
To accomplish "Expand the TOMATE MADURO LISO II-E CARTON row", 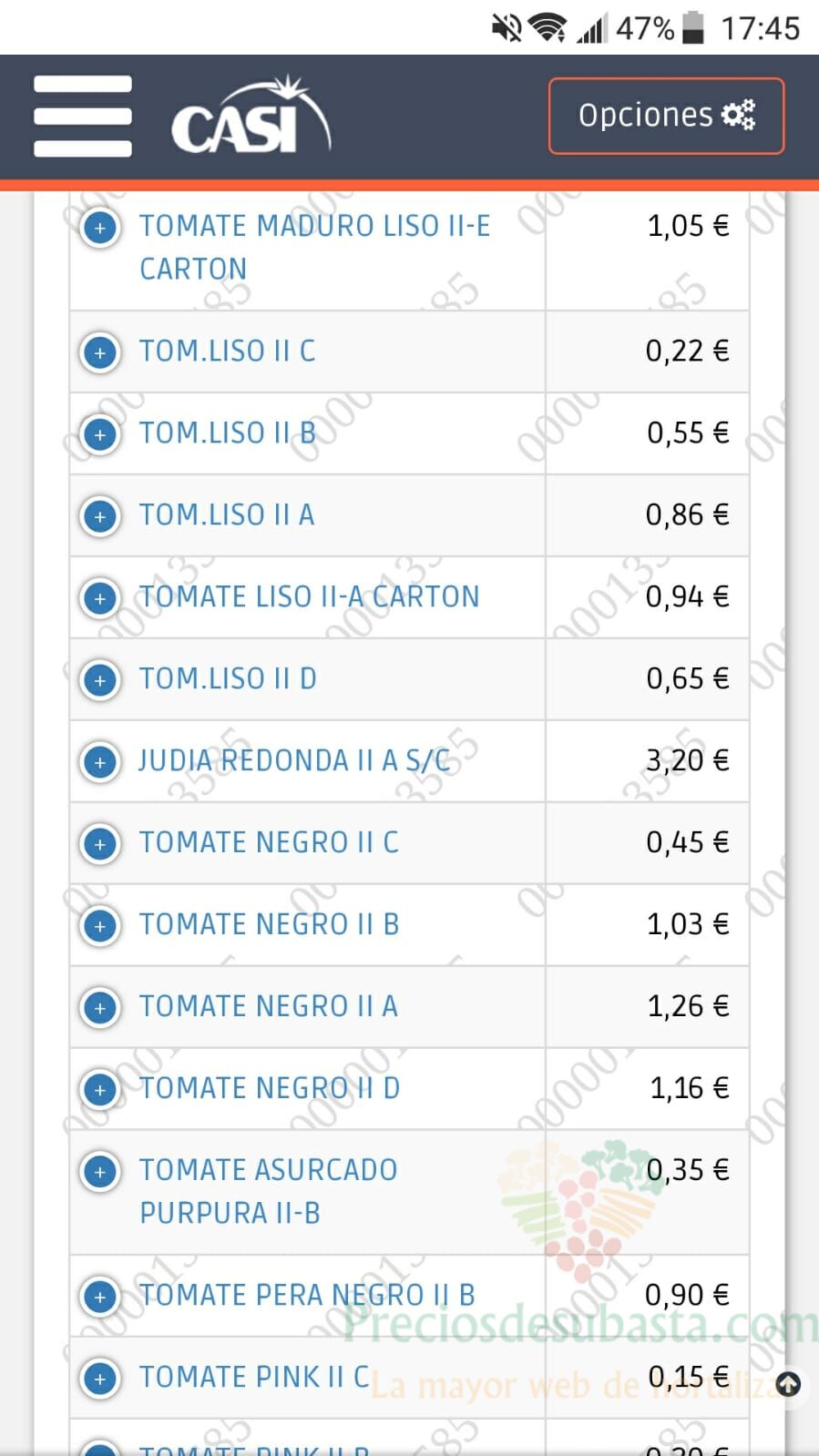I will [100, 227].
